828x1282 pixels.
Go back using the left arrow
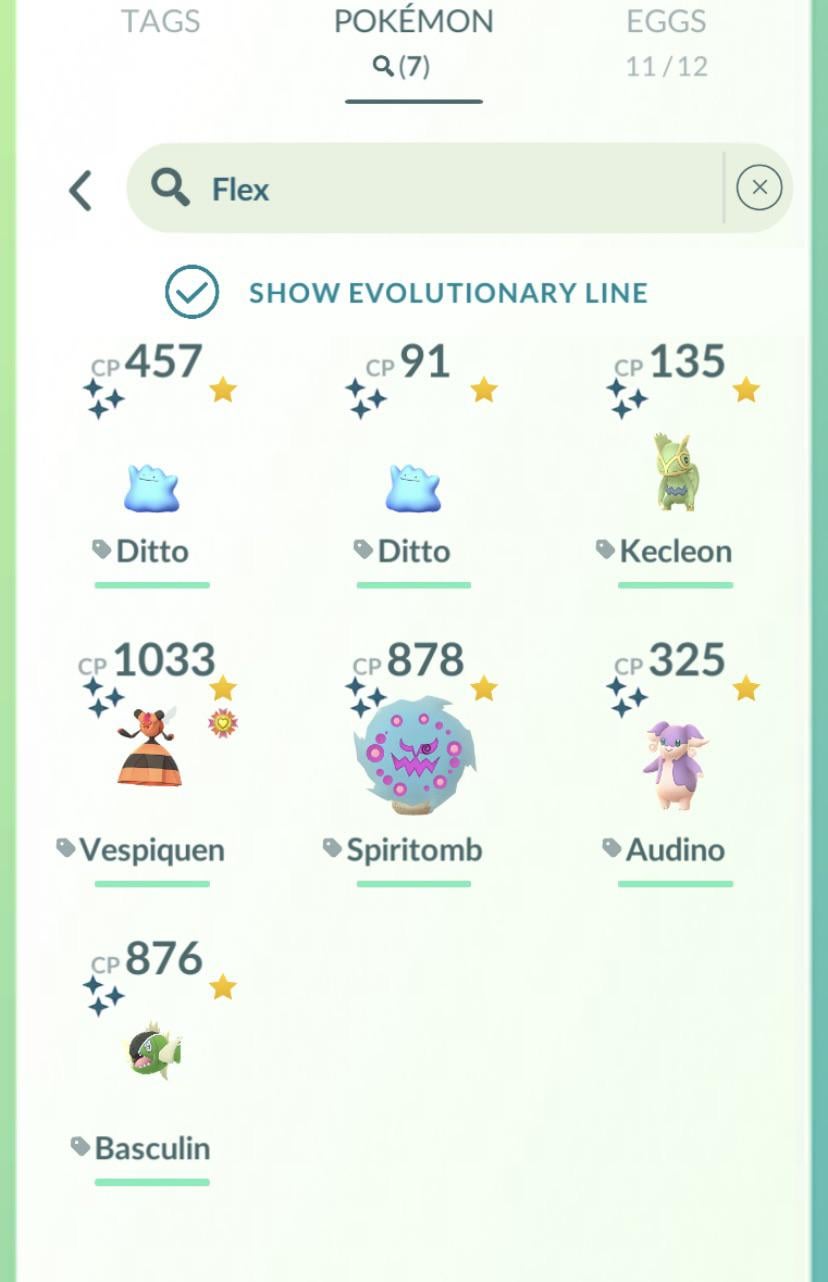click(x=81, y=190)
